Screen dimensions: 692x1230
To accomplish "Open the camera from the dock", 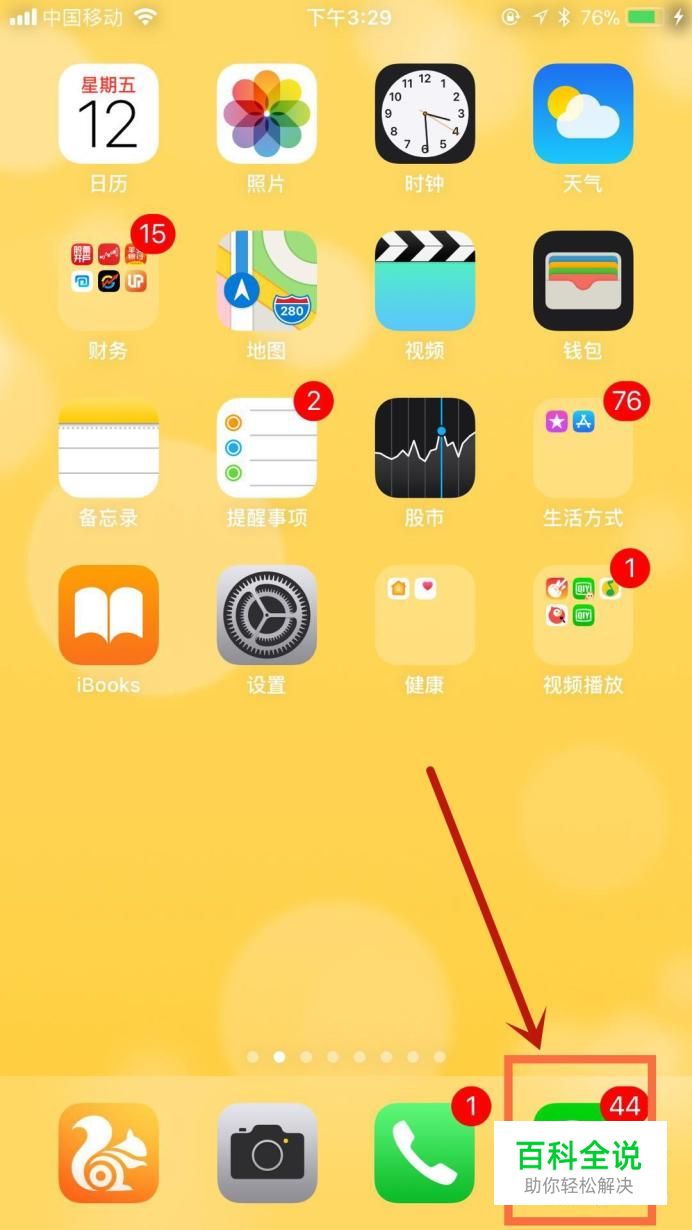I will coord(266,1153).
